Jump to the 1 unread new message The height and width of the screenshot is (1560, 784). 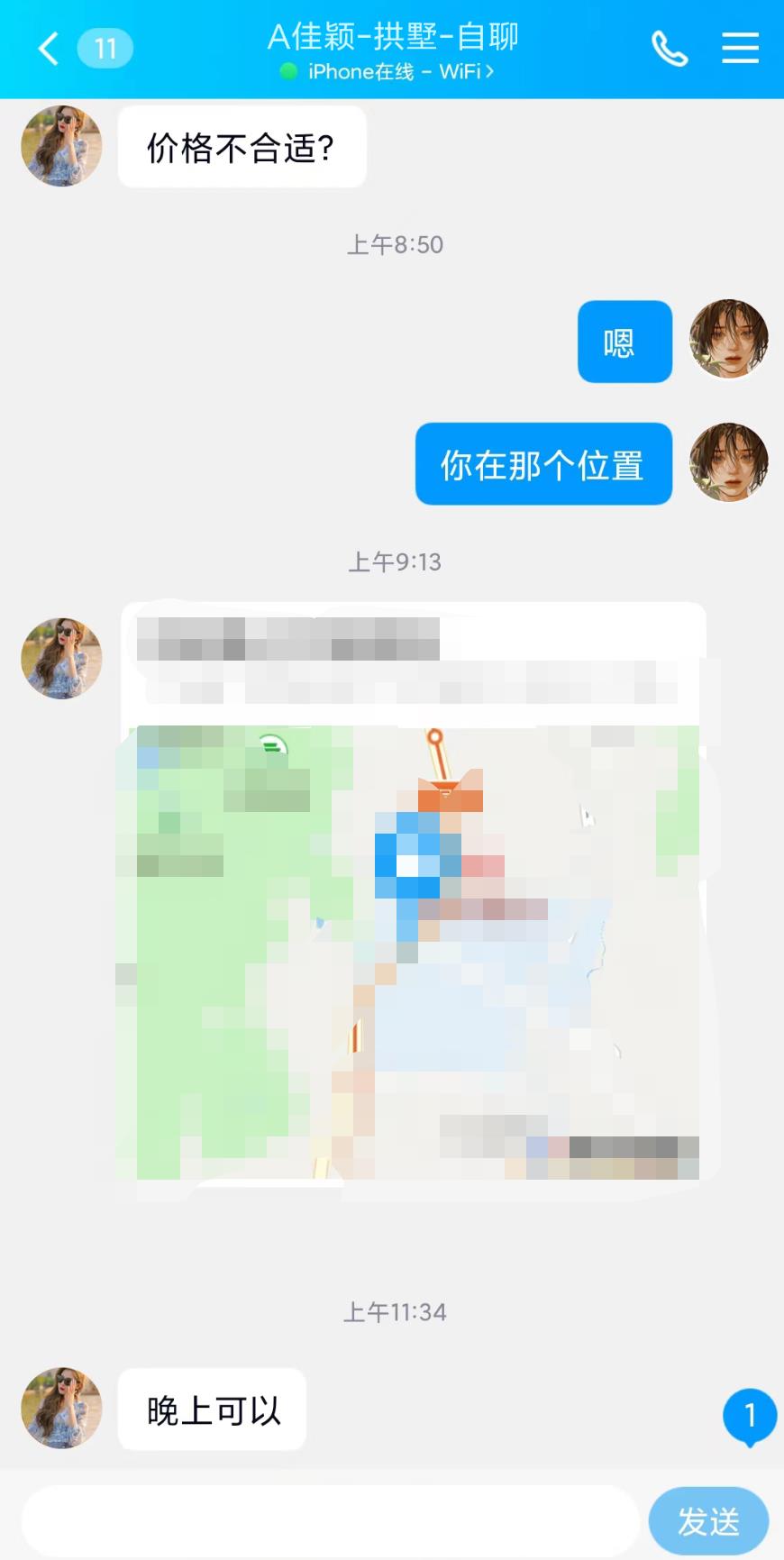749,1417
